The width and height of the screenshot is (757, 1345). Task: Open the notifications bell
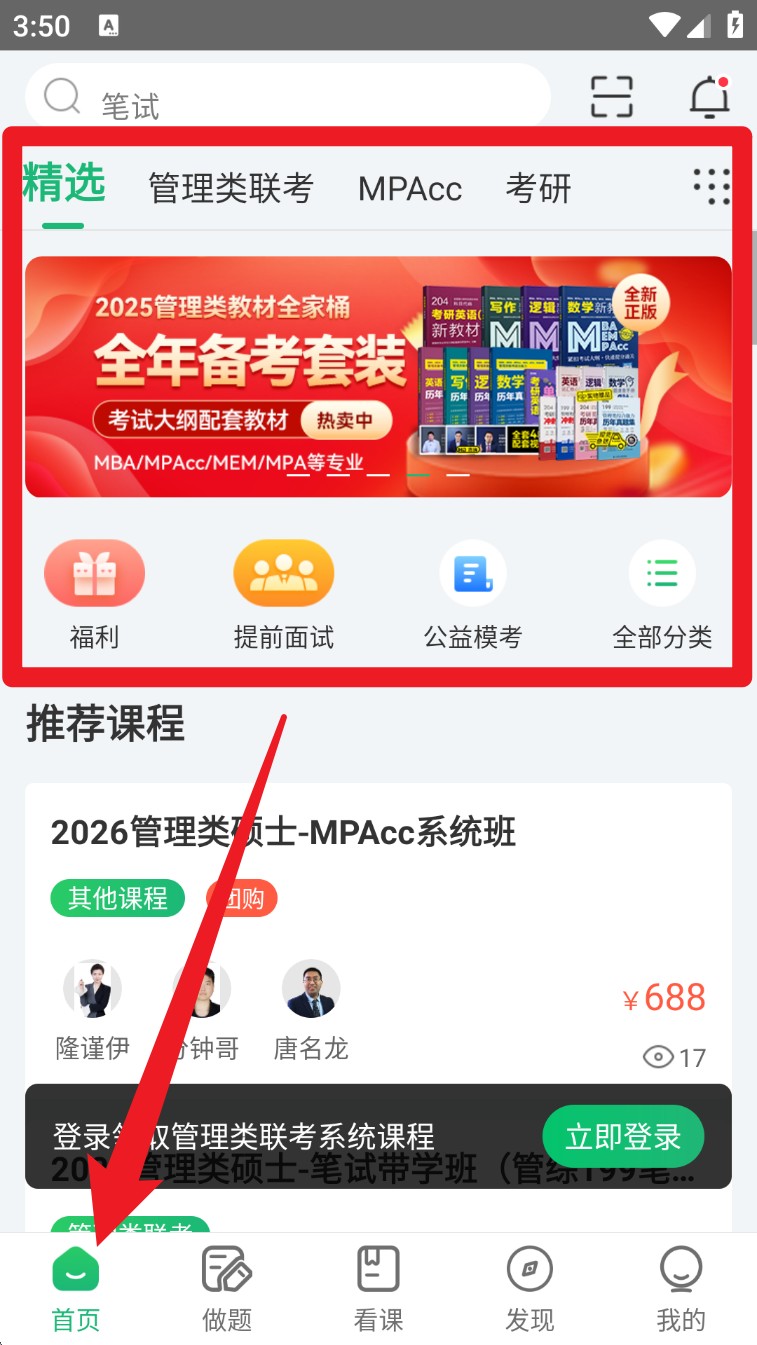tap(710, 98)
